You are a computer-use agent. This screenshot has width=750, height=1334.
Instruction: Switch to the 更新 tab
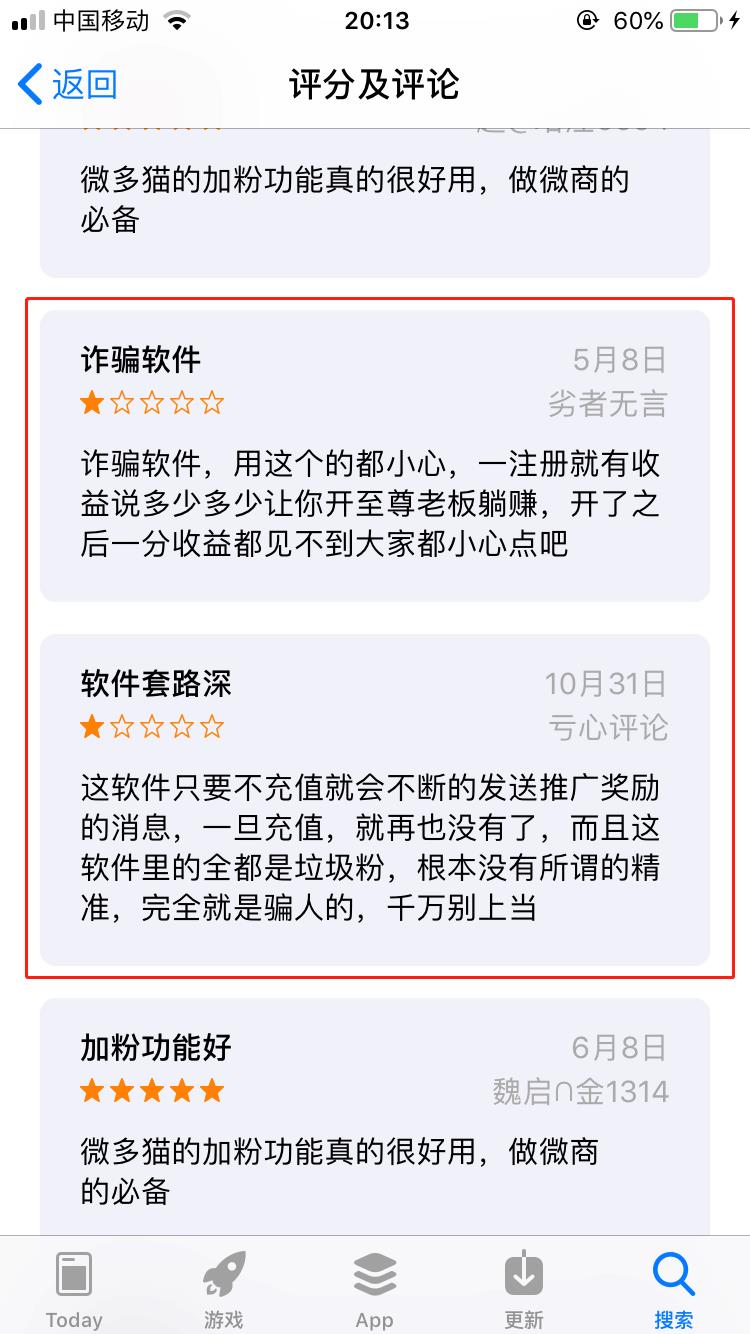click(524, 1289)
